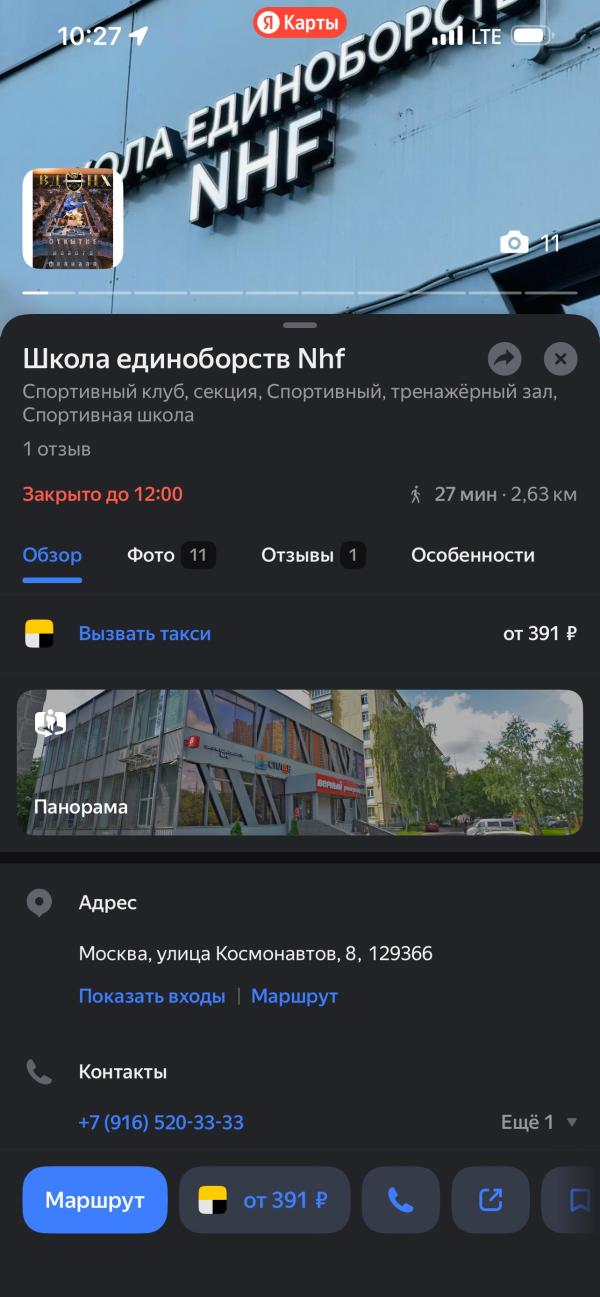View all 11 photos via camera icon

(x=530, y=243)
